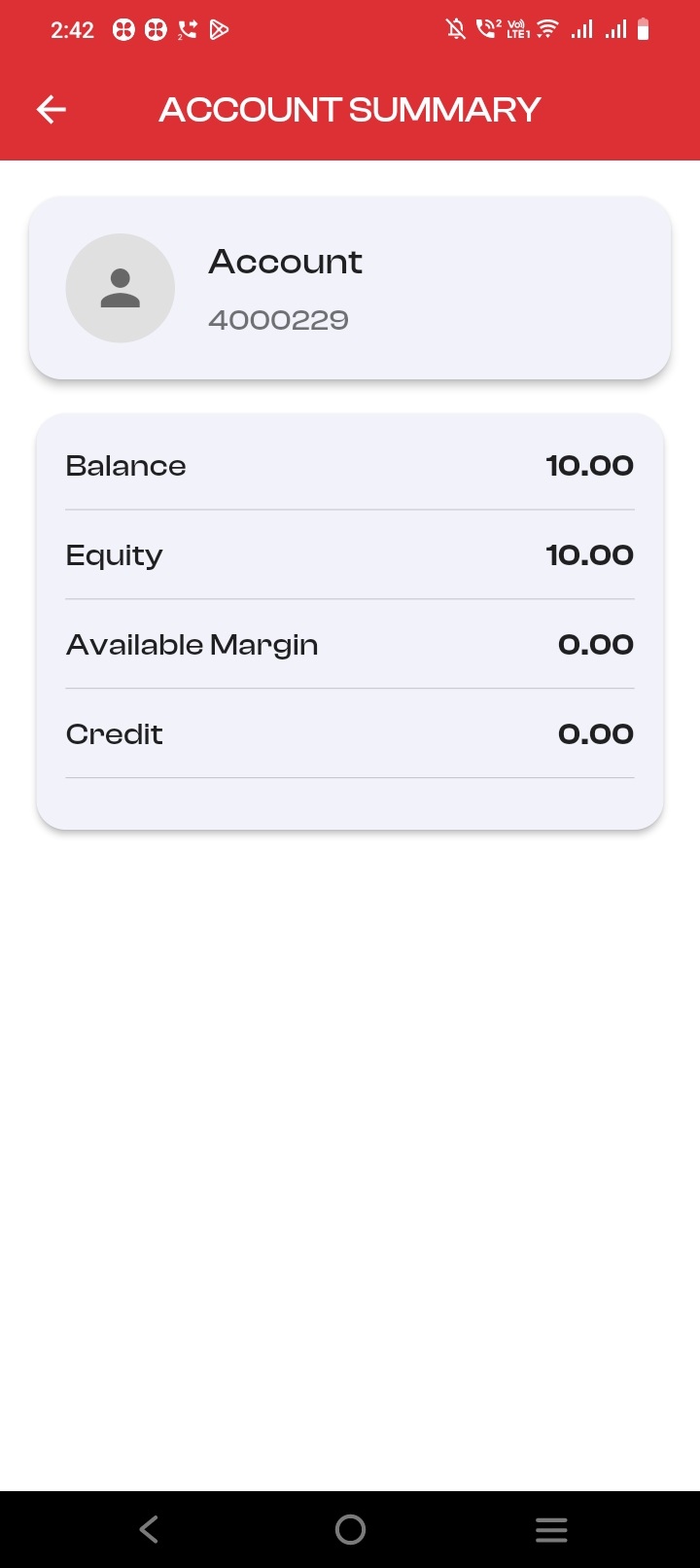Go back from Account Summary
This screenshot has width=700, height=1568.
coord(52,110)
